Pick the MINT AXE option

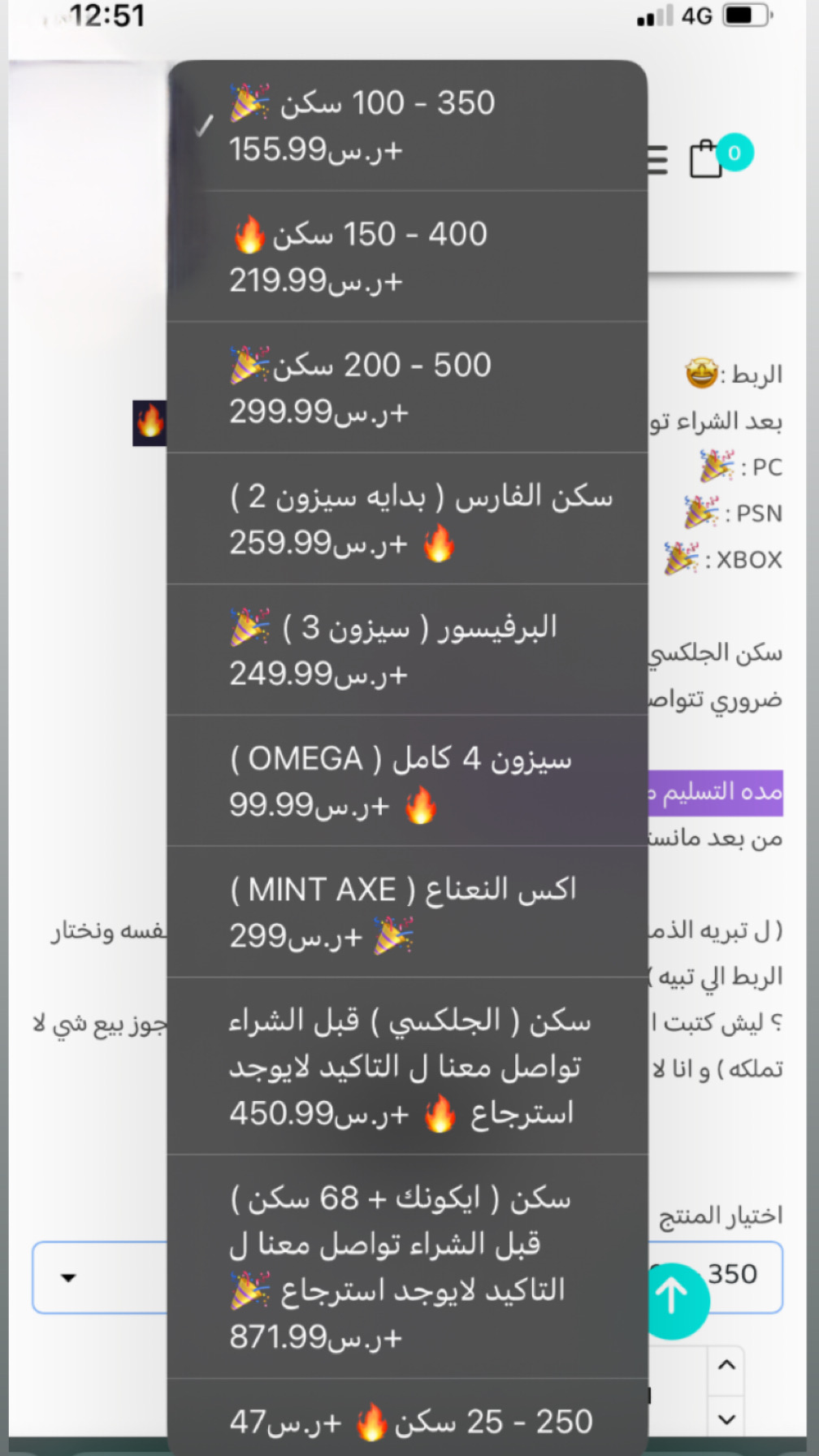(x=407, y=912)
